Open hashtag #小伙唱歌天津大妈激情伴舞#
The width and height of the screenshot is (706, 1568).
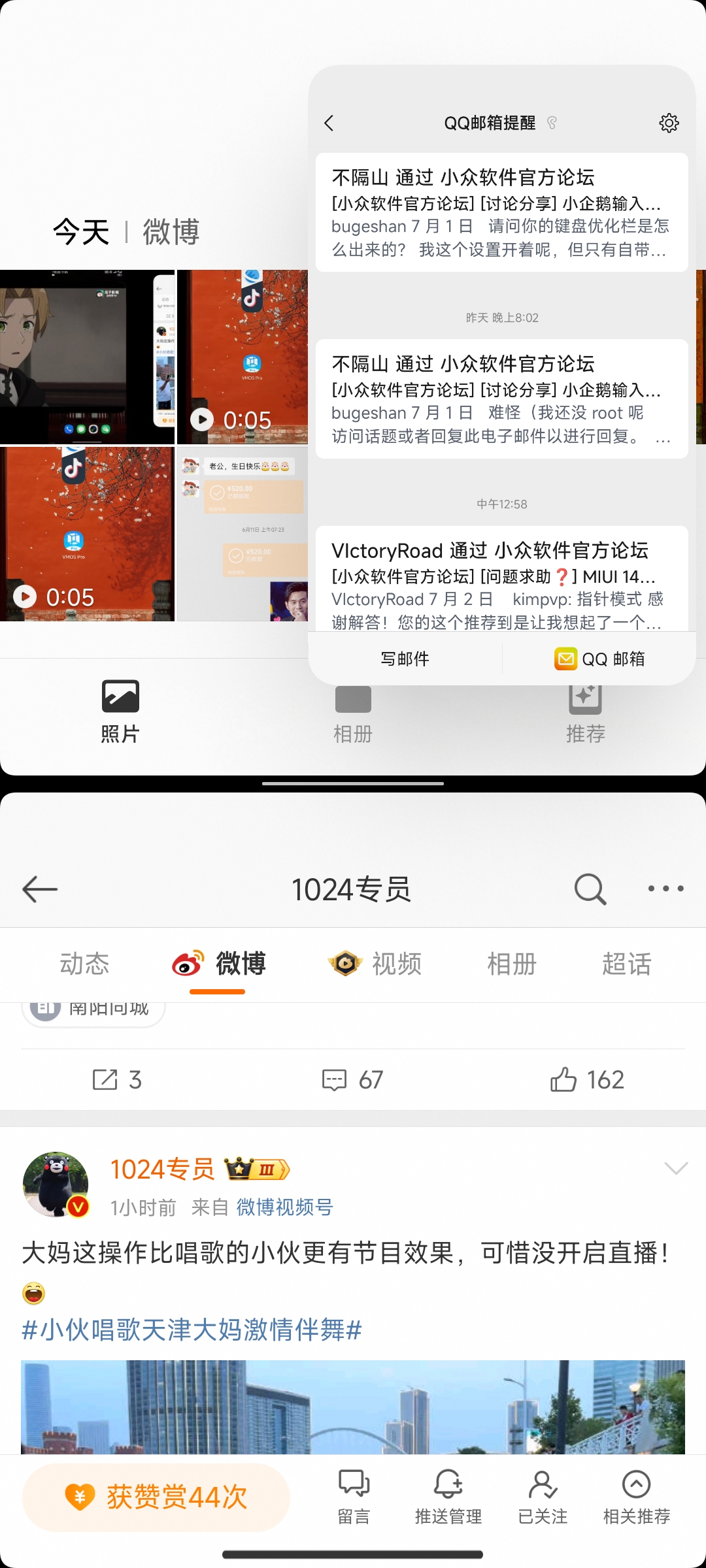point(192,1330)
